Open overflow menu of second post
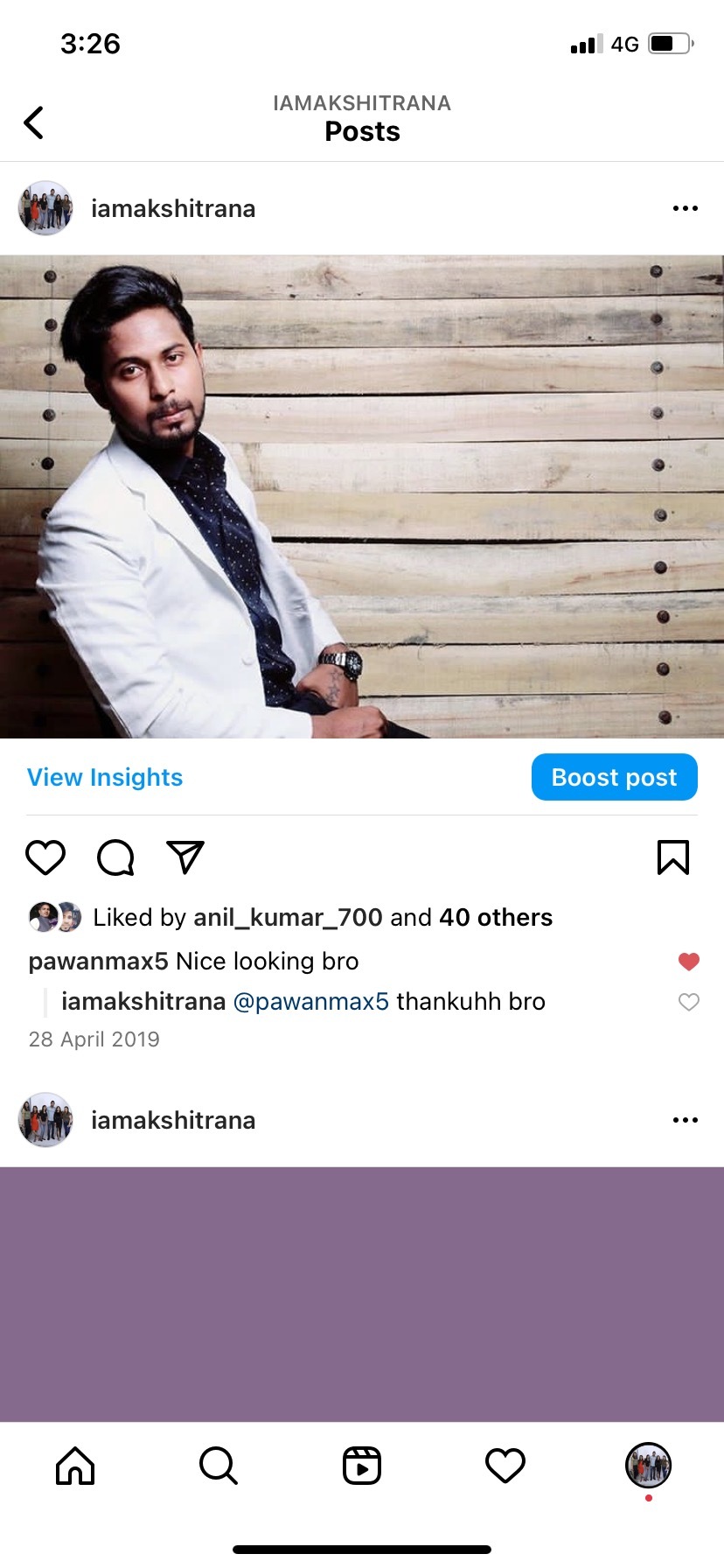The width and height of the screenshot is (724, 1568). click(x=685, y=1120)
